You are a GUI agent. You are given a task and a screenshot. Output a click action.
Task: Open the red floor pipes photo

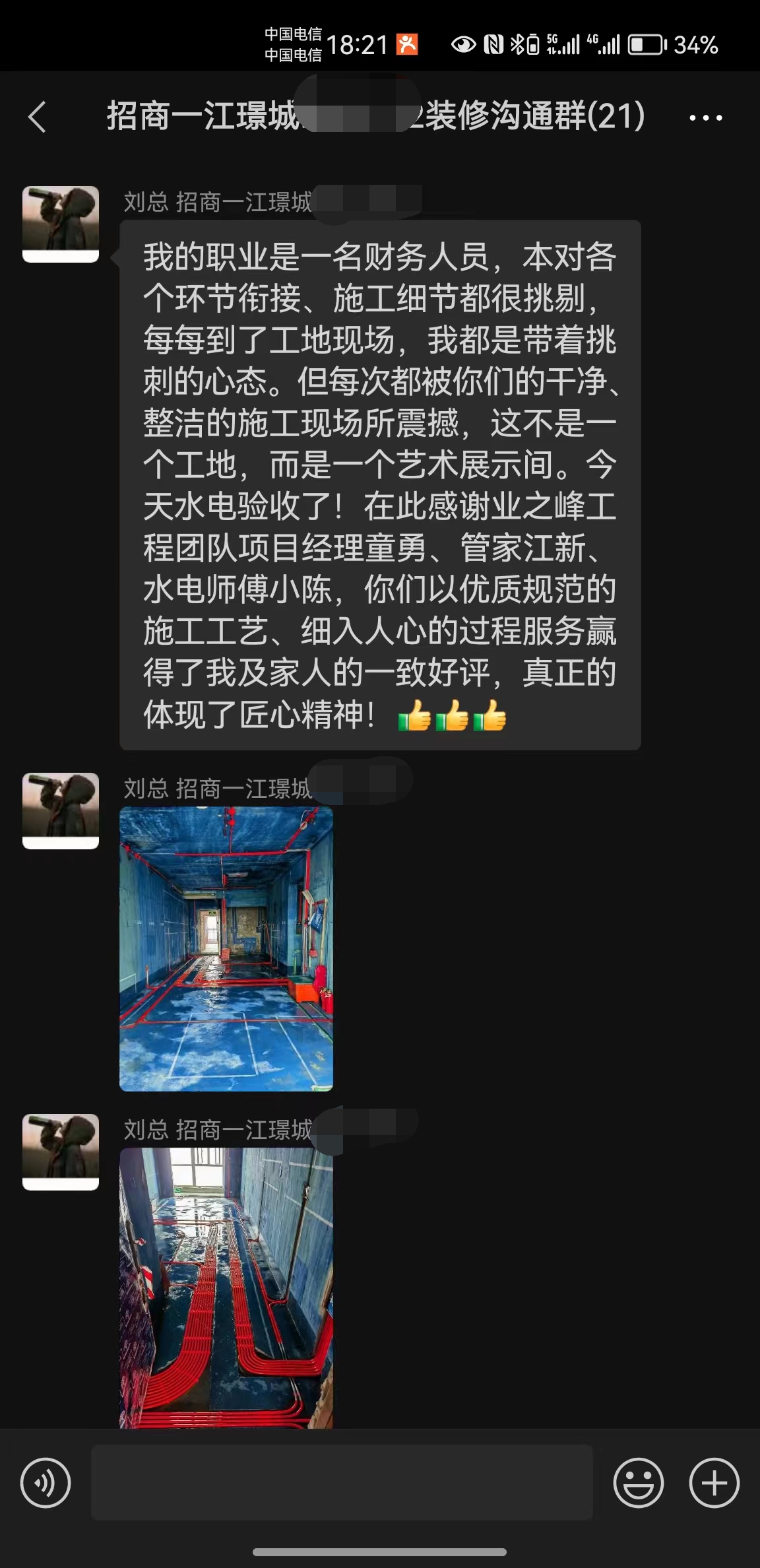tap(226, 1287)
